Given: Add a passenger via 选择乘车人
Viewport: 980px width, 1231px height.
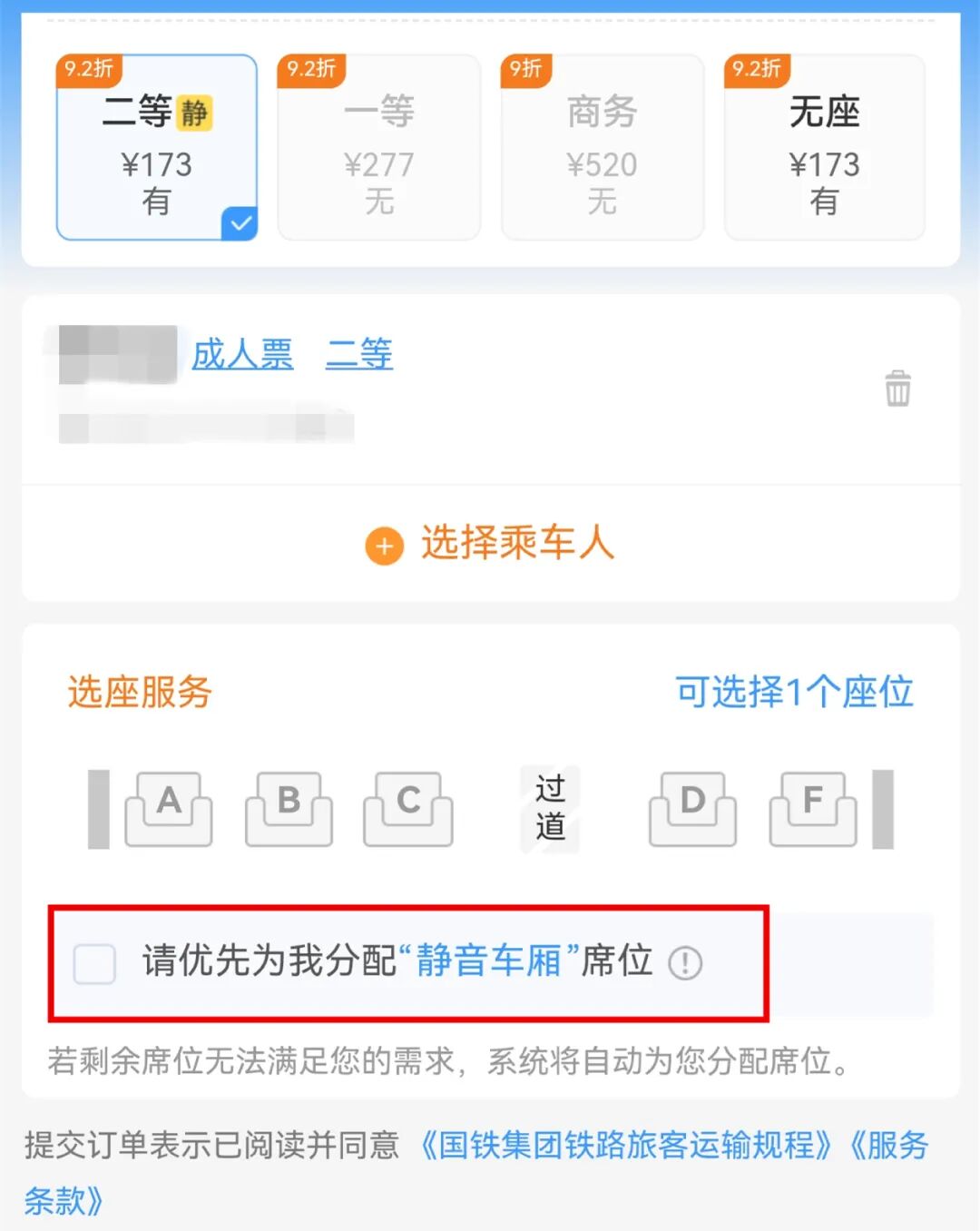Looking at the screenshot, I should click(491, 544).
